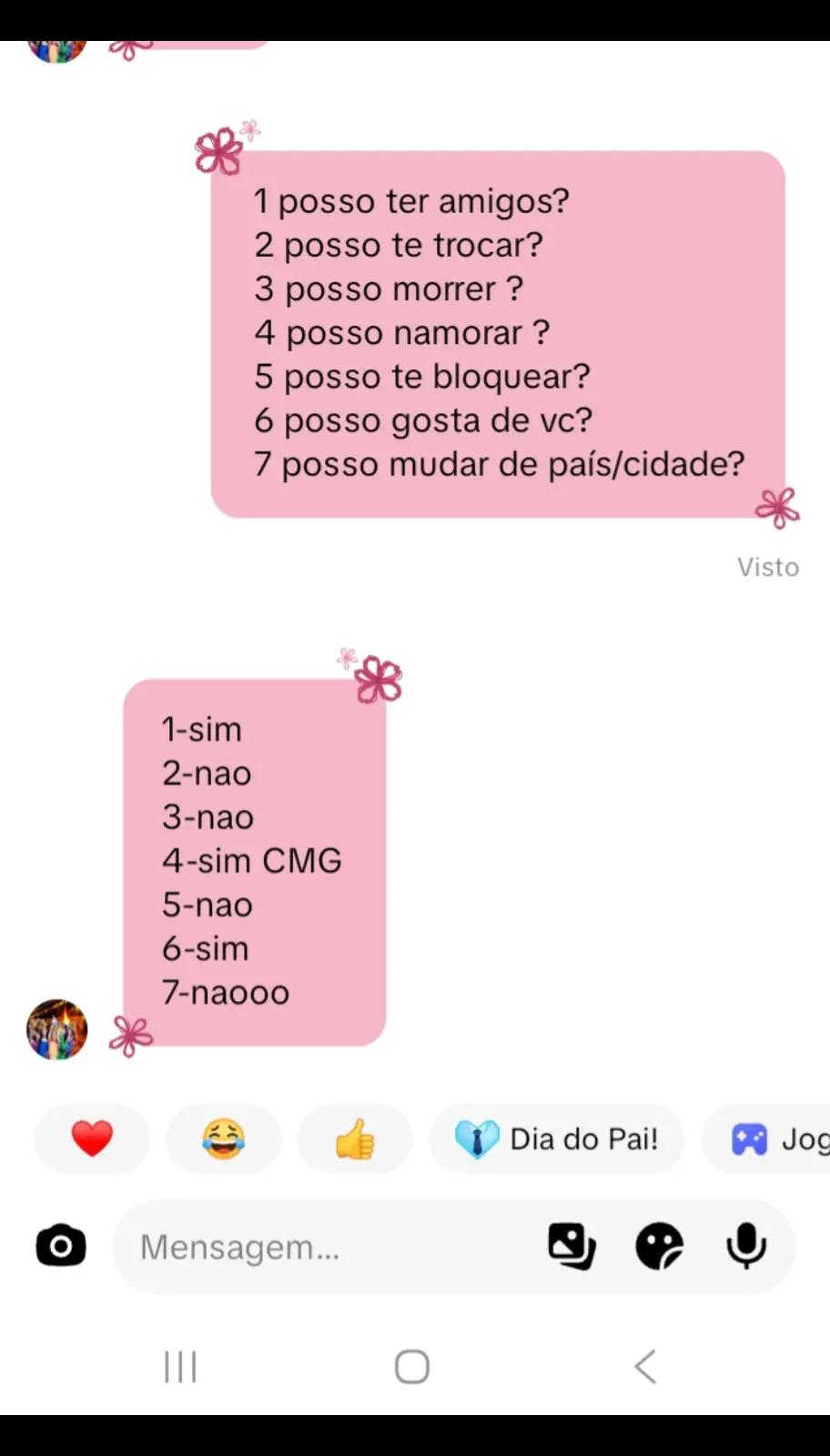Go back with the system back button
The height and width of the screenshot is (1456, 830).
pos(645,1367)
